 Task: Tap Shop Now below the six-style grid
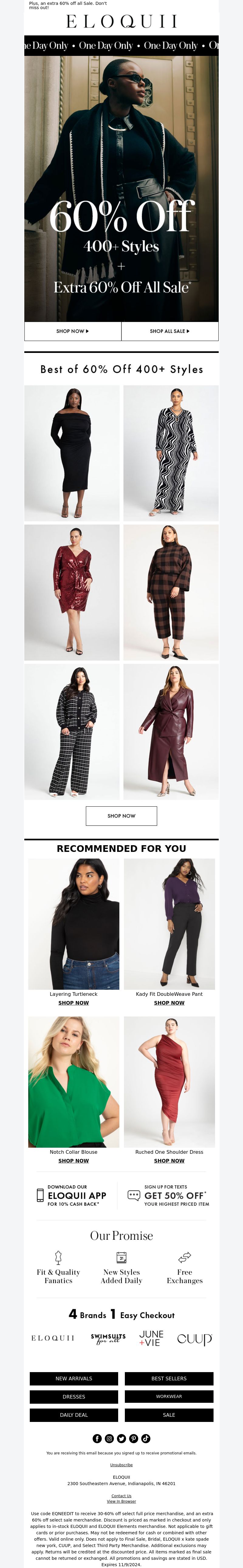121,816
